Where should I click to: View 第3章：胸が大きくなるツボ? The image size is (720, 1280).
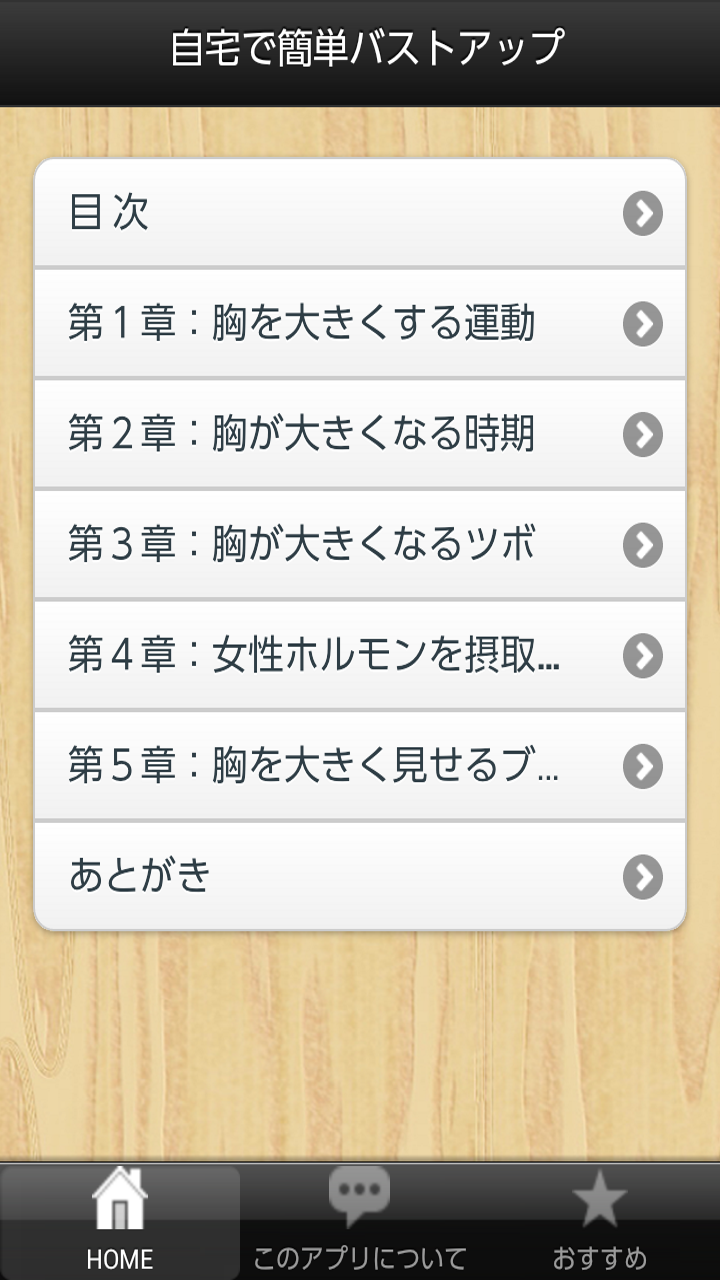[360, 545]
